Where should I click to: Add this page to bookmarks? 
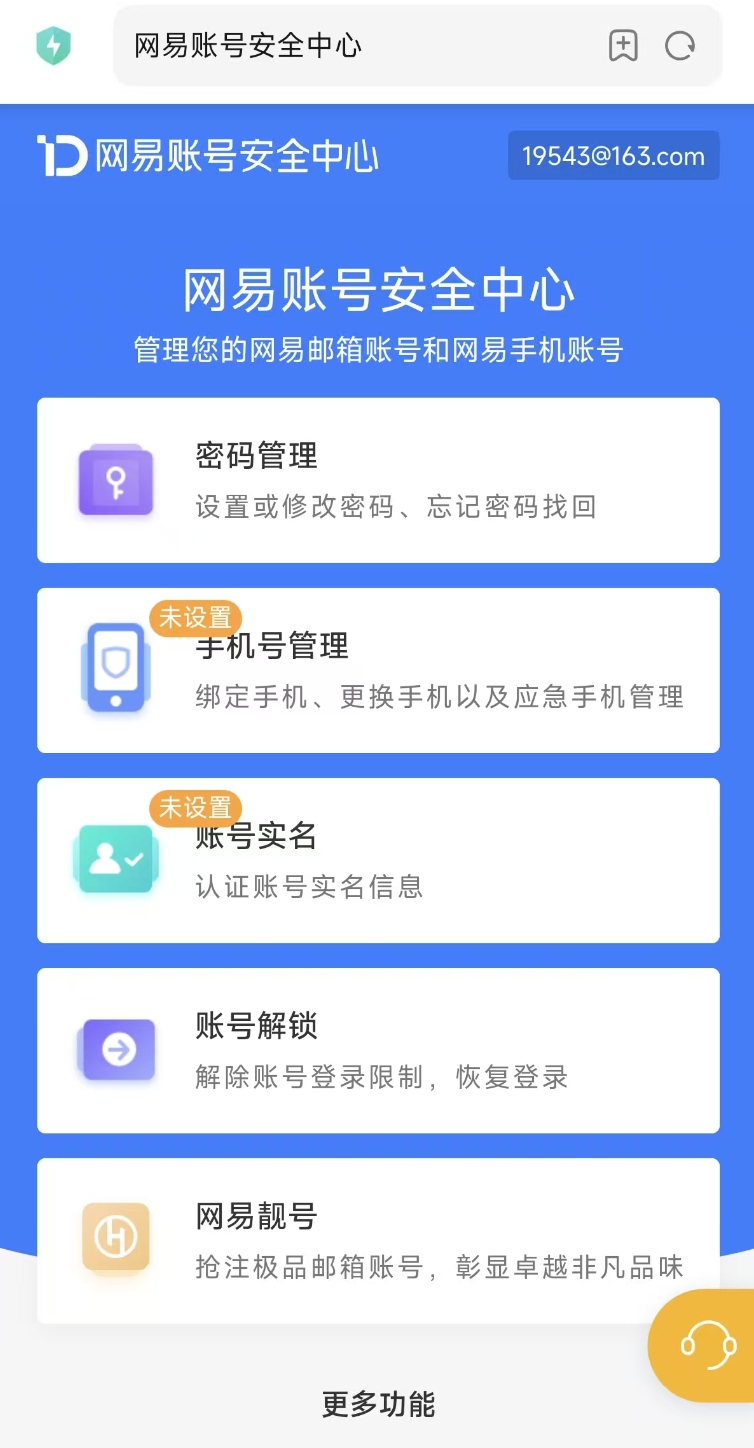[623, 46]
